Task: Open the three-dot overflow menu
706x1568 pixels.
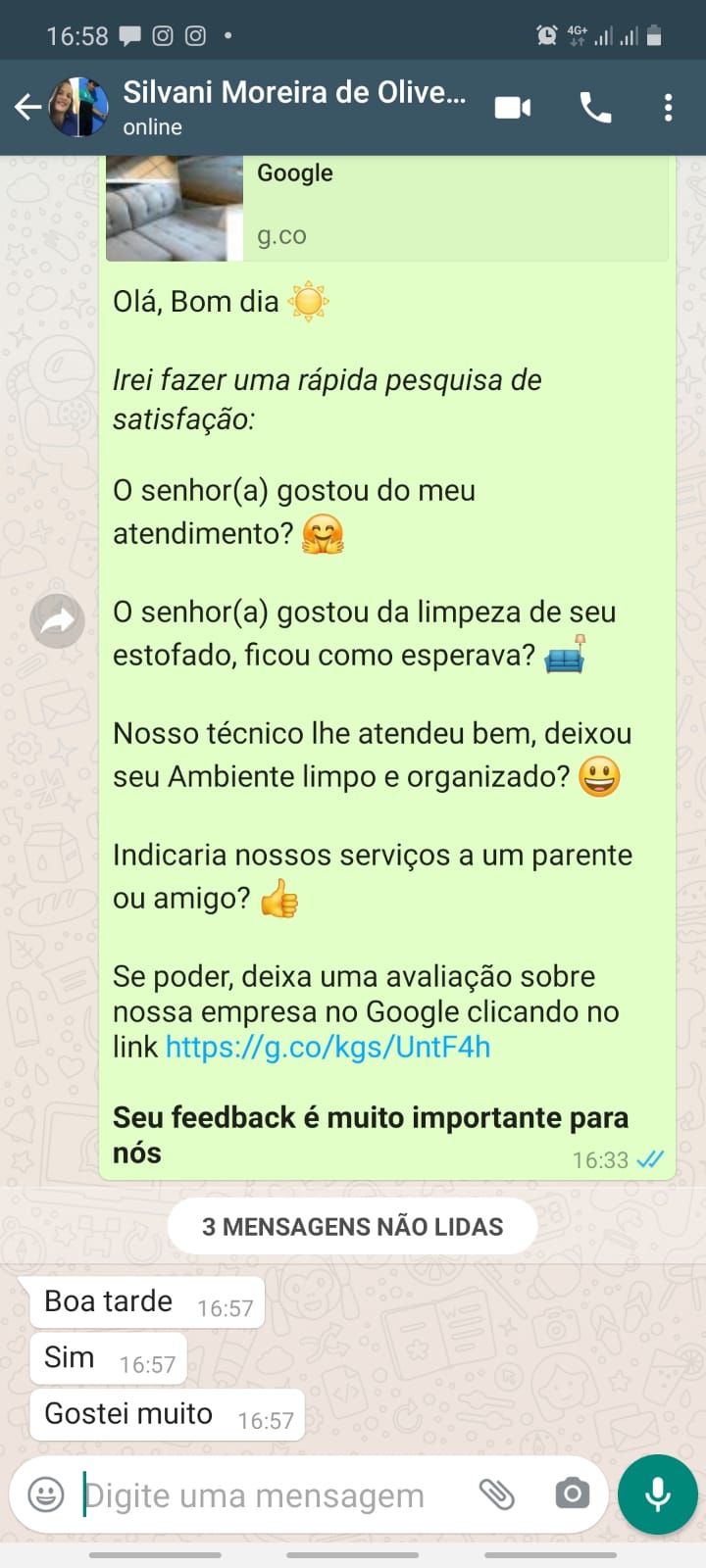Action: (x=668, y=107)
